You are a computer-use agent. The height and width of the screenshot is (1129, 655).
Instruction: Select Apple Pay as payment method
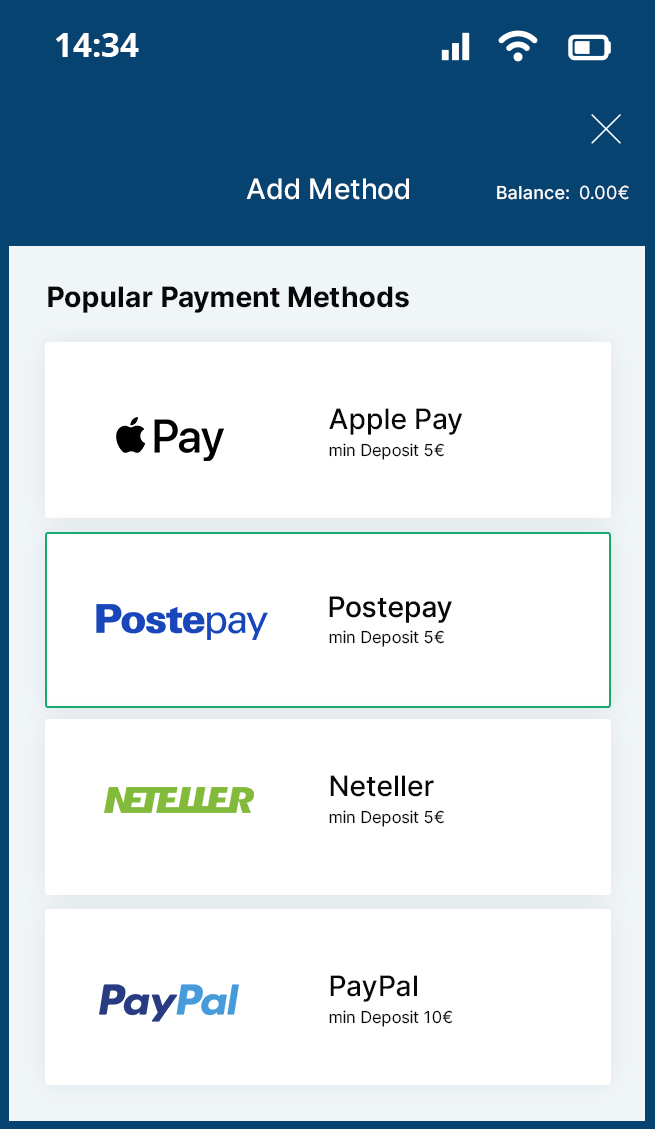click(x=328, y=430)
